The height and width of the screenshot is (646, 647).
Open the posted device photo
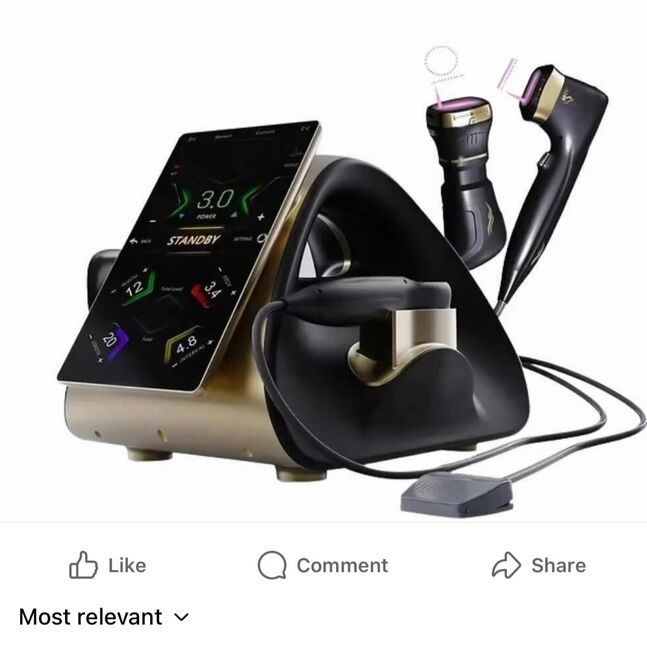point(323,290)
